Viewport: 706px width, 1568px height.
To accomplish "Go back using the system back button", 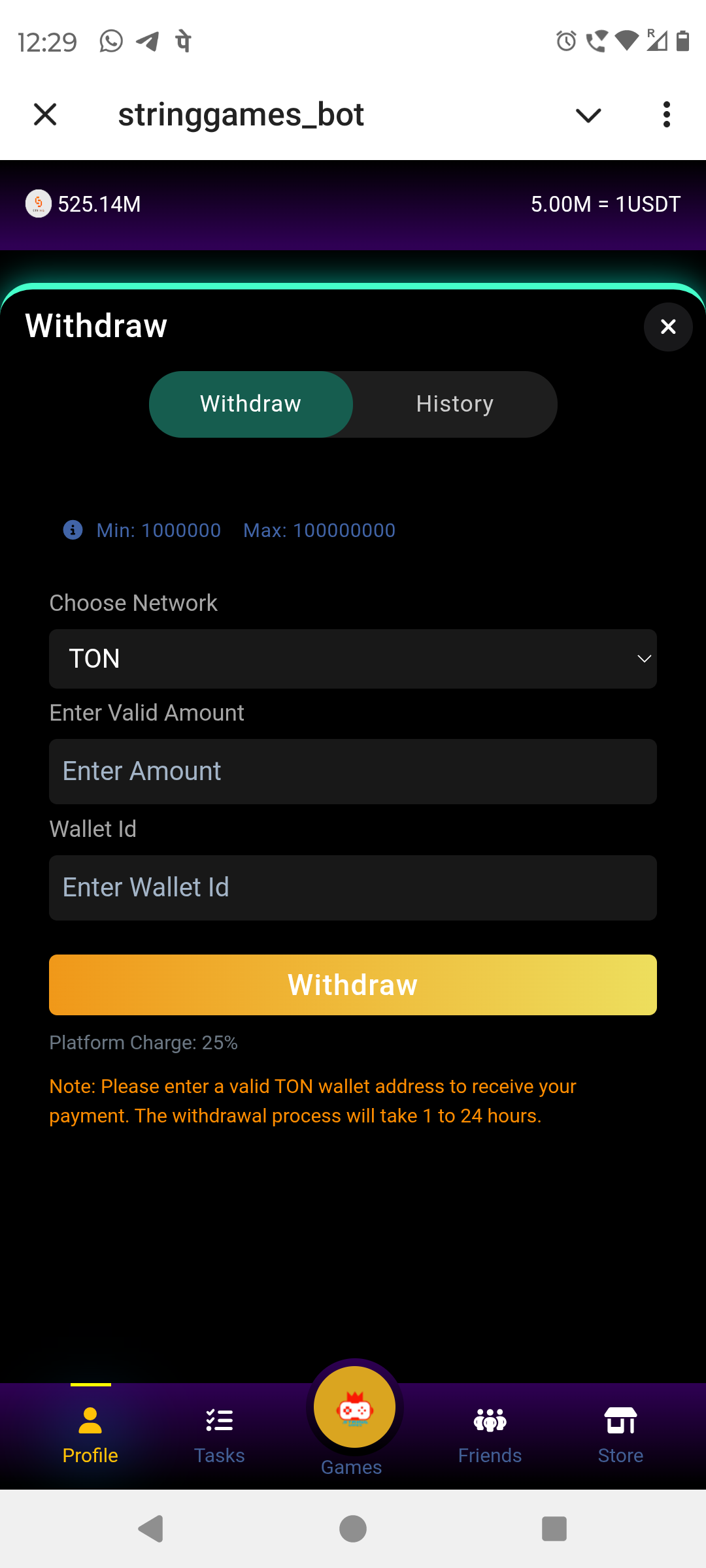I will (151, 1529).
